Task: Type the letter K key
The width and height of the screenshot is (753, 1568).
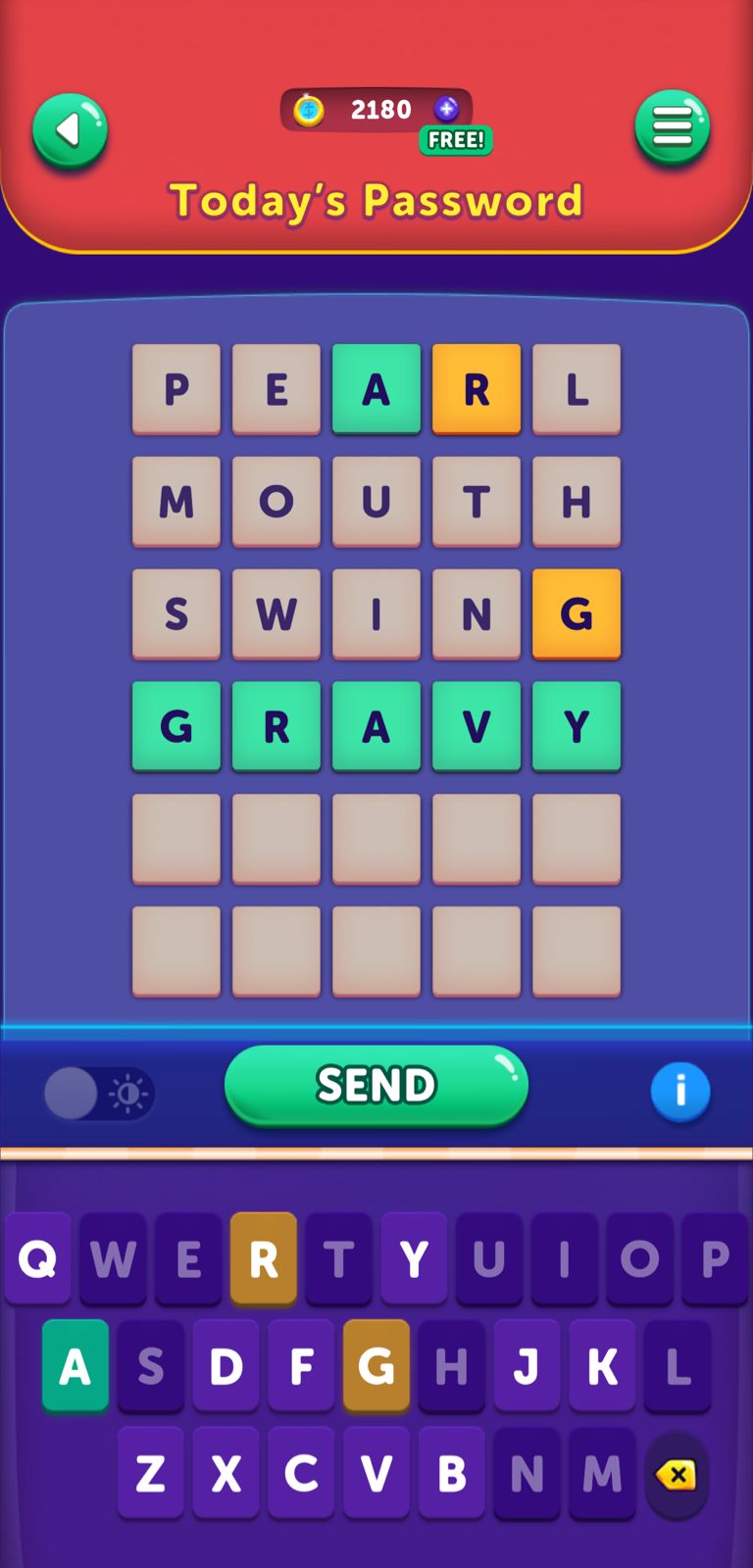Action: point(602,1365)
